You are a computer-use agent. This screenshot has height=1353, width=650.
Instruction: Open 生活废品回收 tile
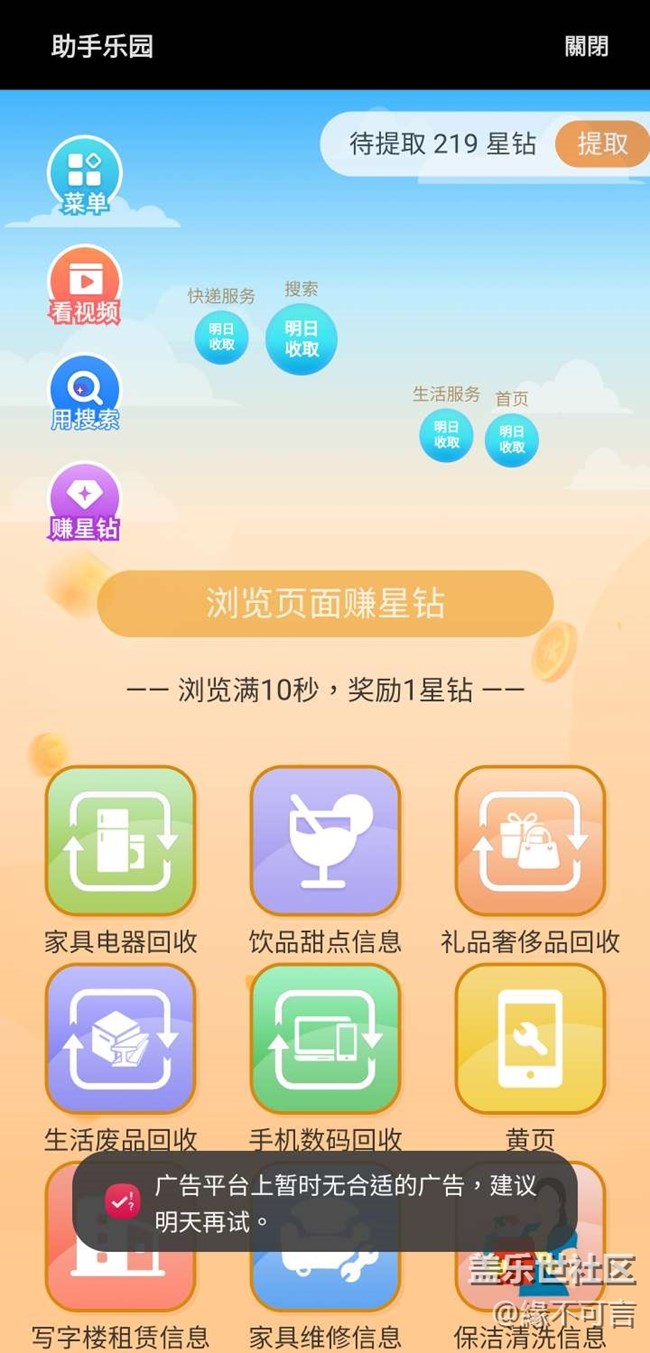coord(120,1040)
